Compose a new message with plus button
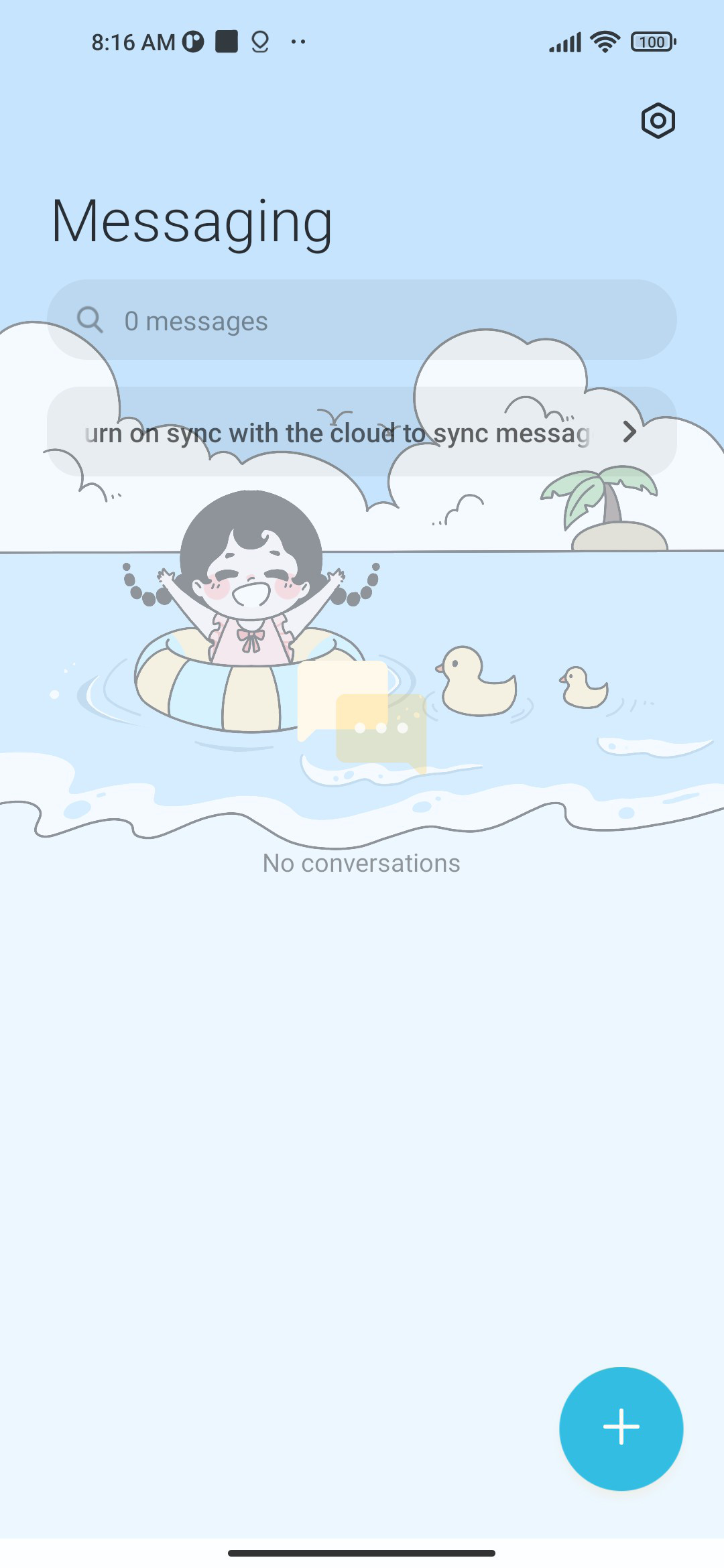724x1568 pixels. [621, 1429]
